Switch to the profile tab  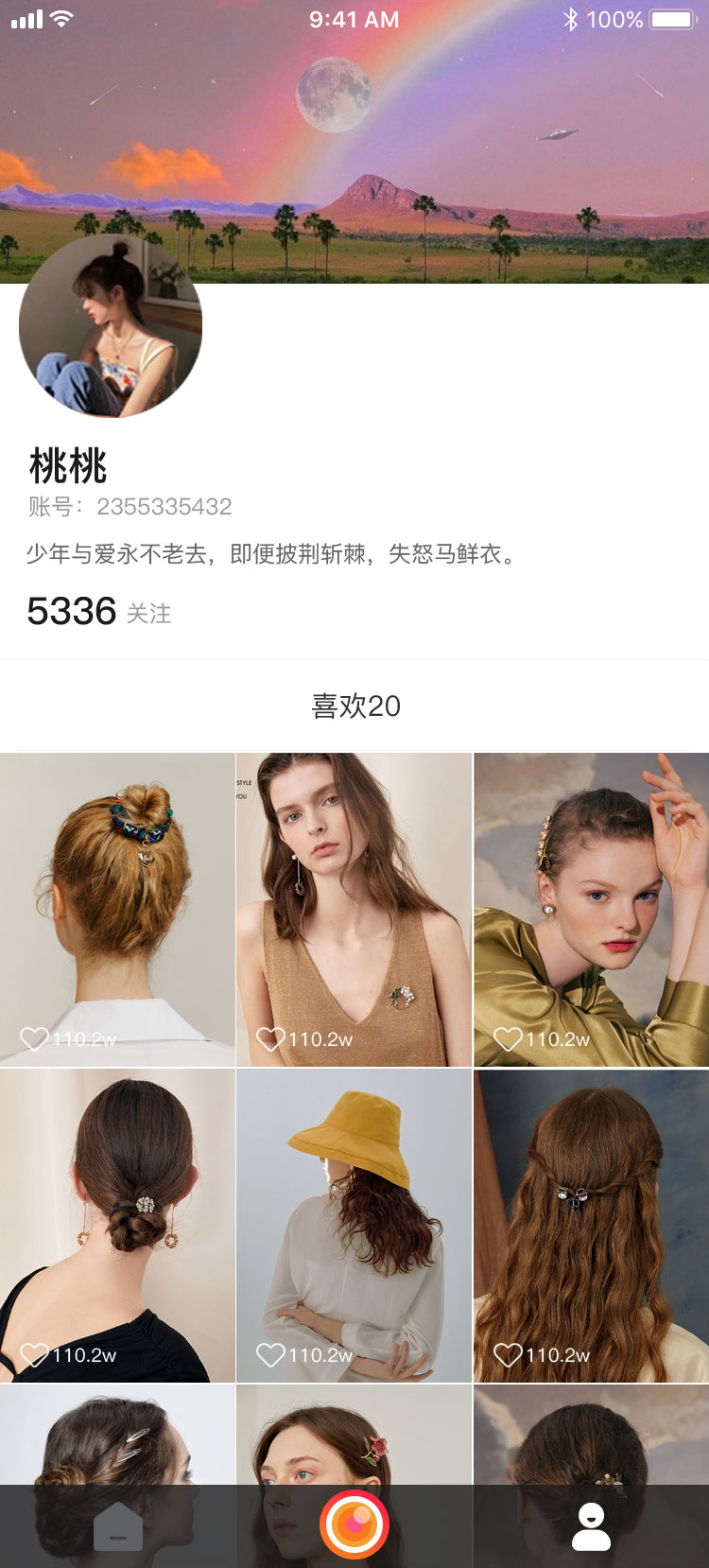(592, 1525)
